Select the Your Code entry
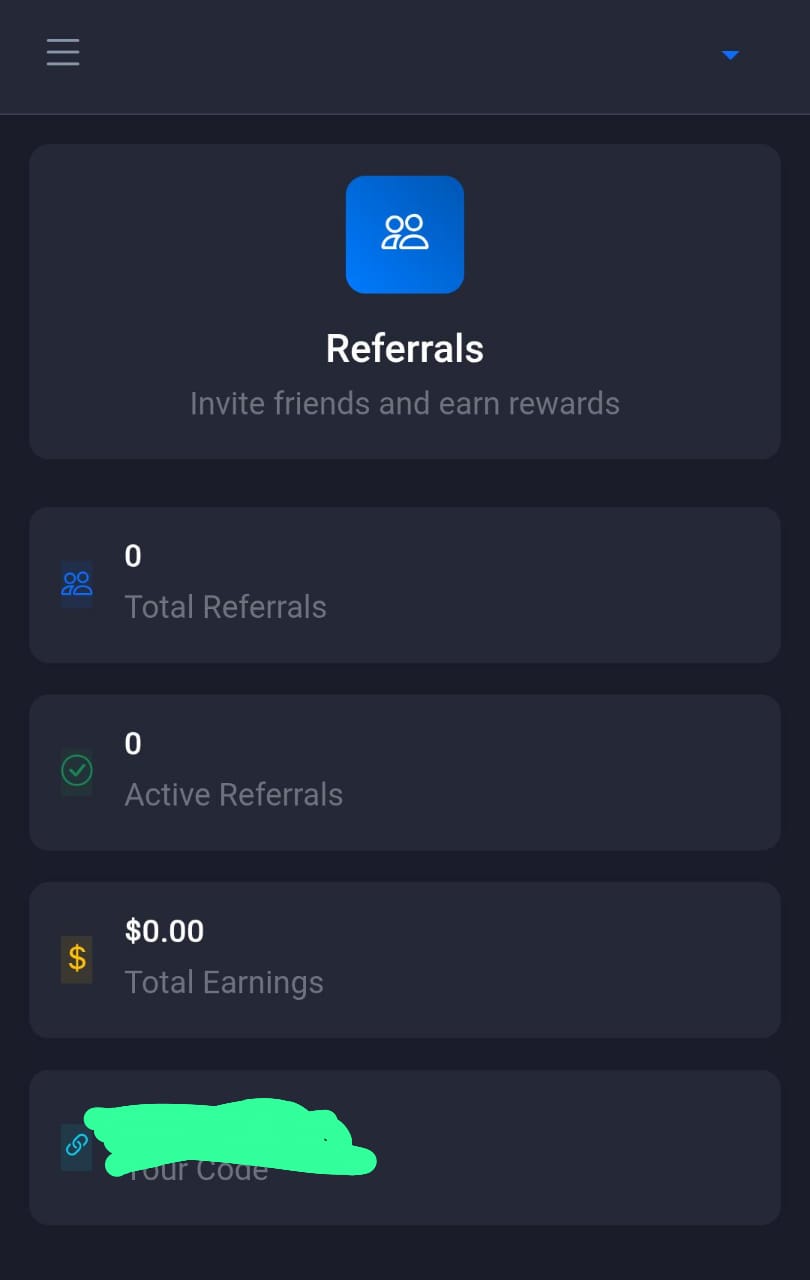810x1280 pixels. point(404,1147)
